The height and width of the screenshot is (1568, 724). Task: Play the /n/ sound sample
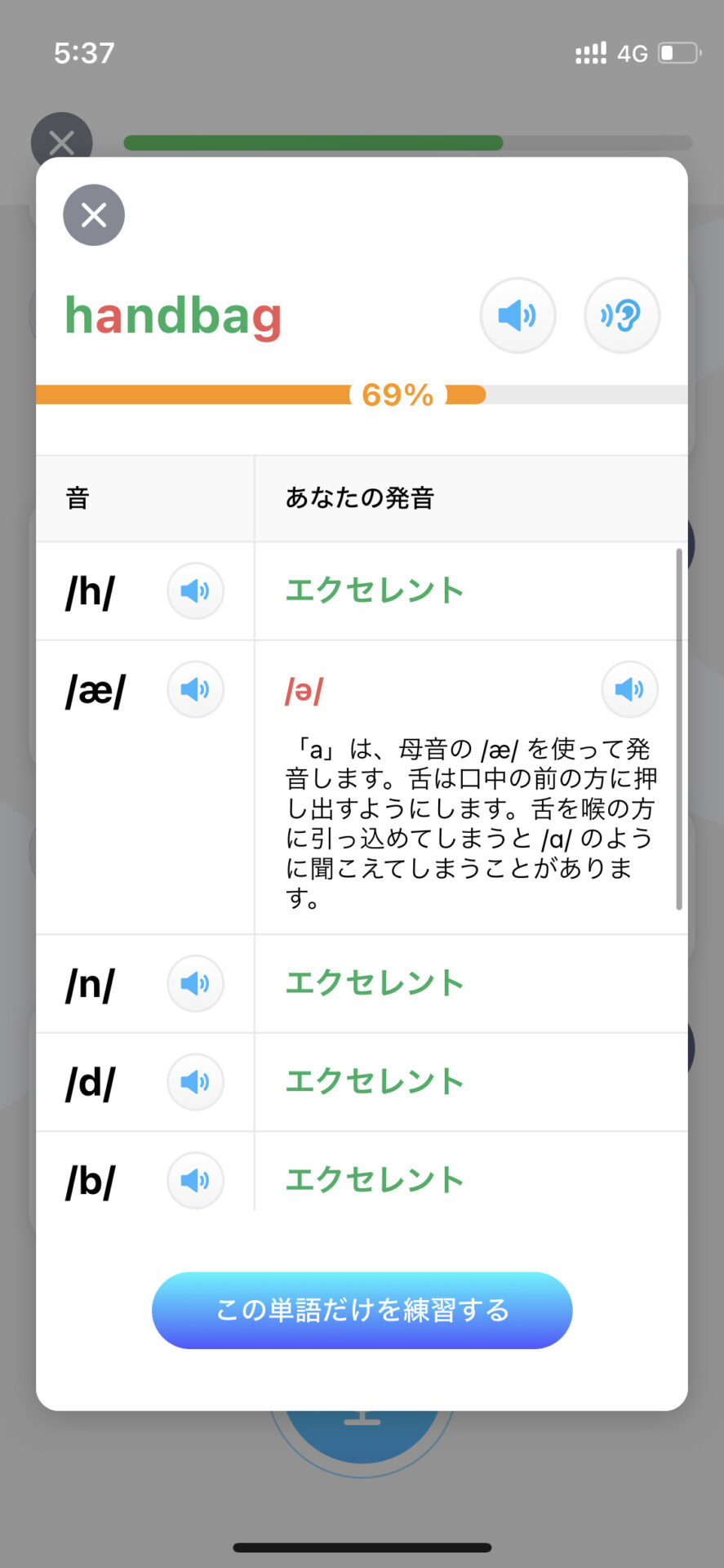pos(195,983)
